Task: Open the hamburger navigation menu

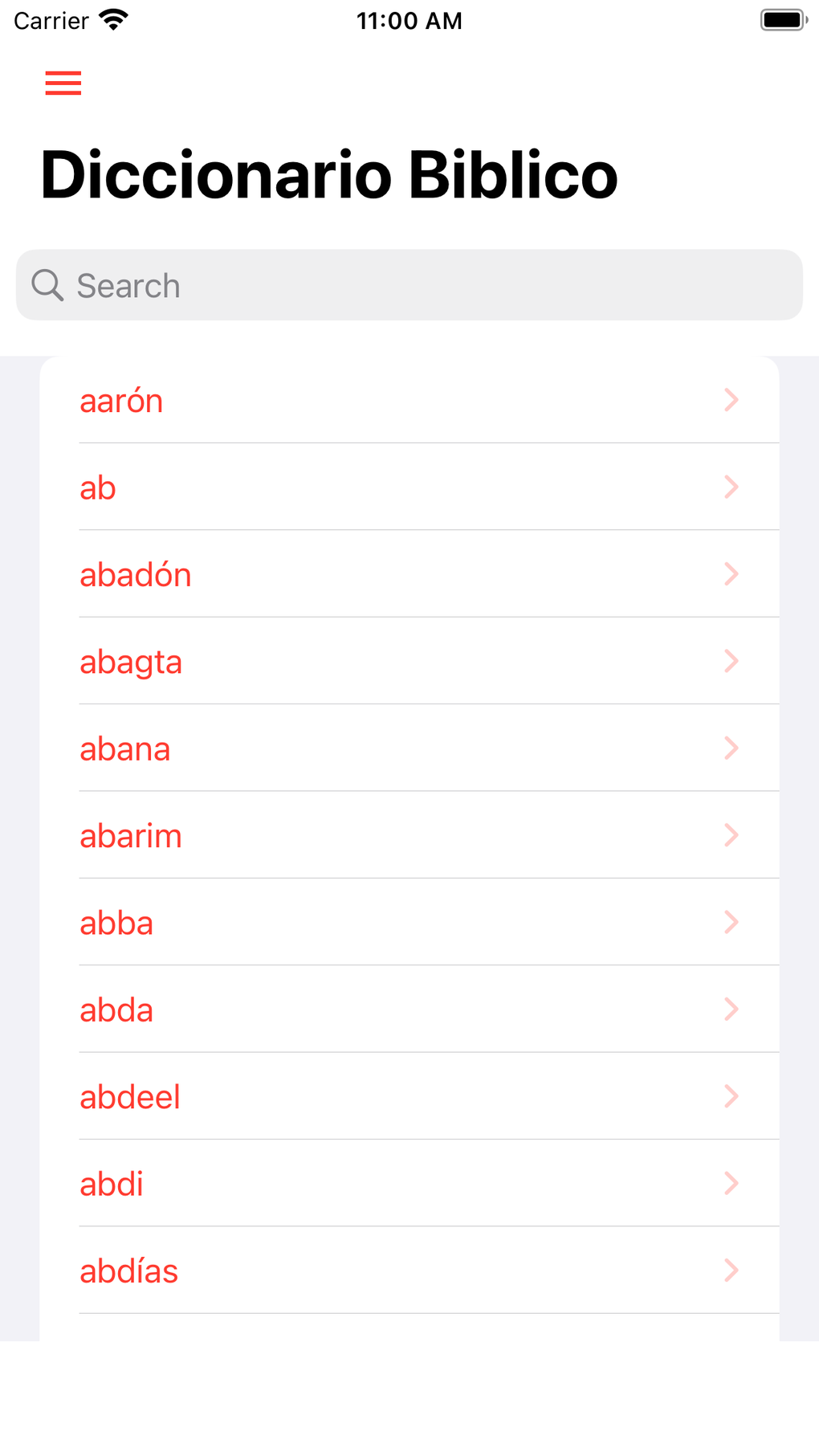Action: point(63,83)
